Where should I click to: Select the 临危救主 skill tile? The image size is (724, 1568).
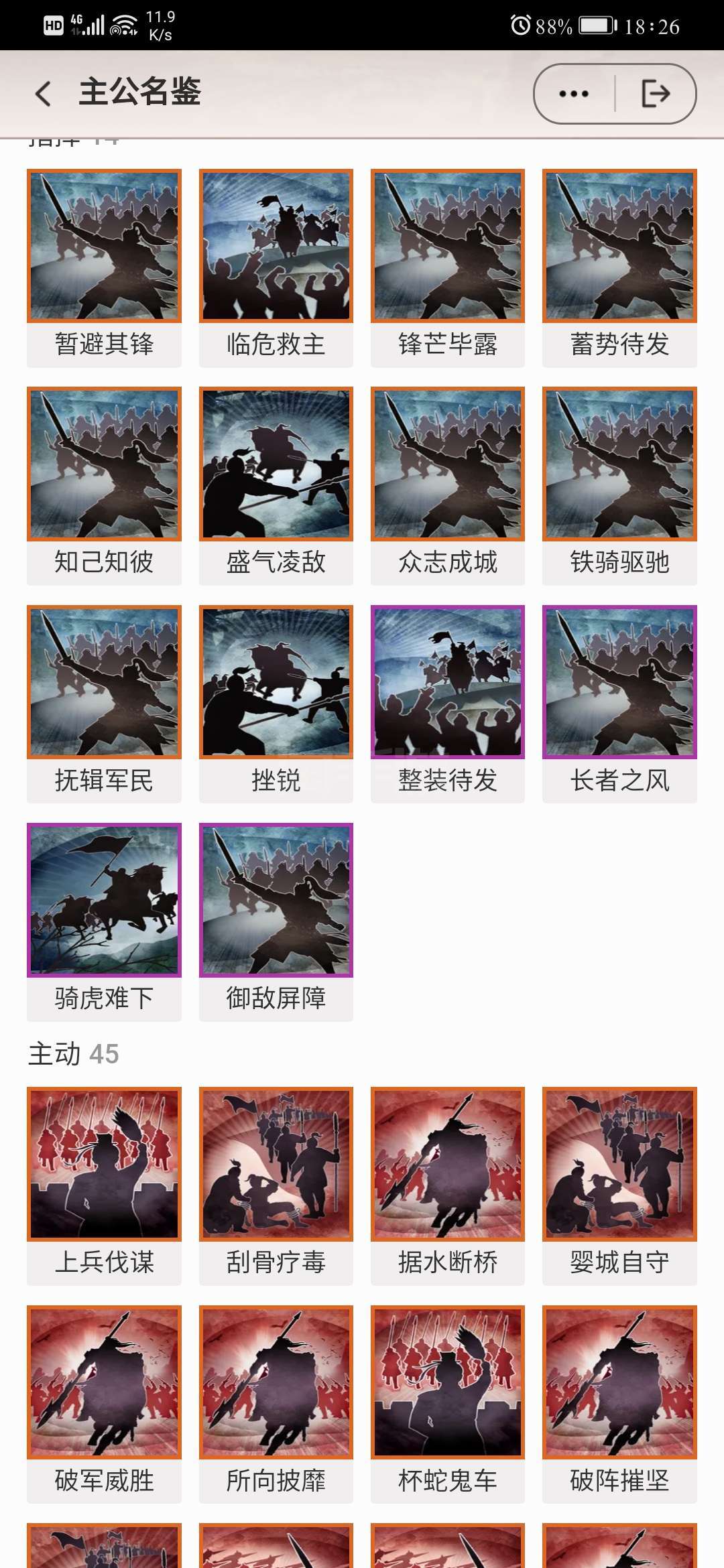point(276,268)
